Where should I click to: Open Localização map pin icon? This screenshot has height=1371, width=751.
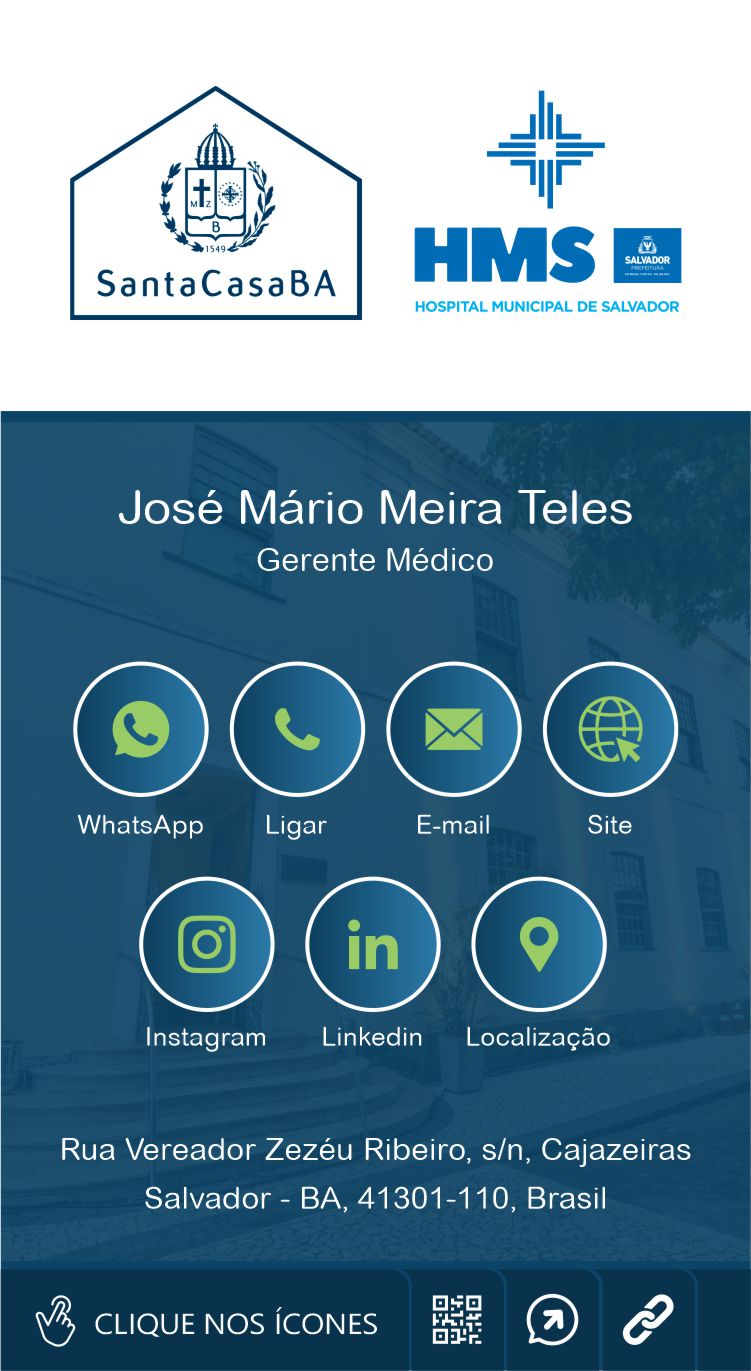point(538,943)
